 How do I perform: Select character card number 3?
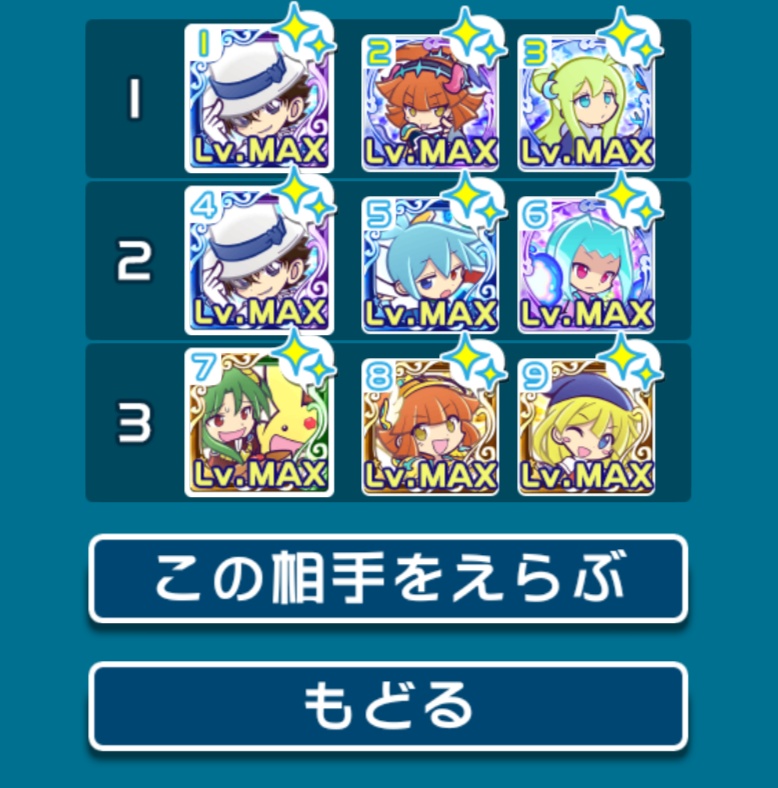pyautogui.click(x=587, y=100)
